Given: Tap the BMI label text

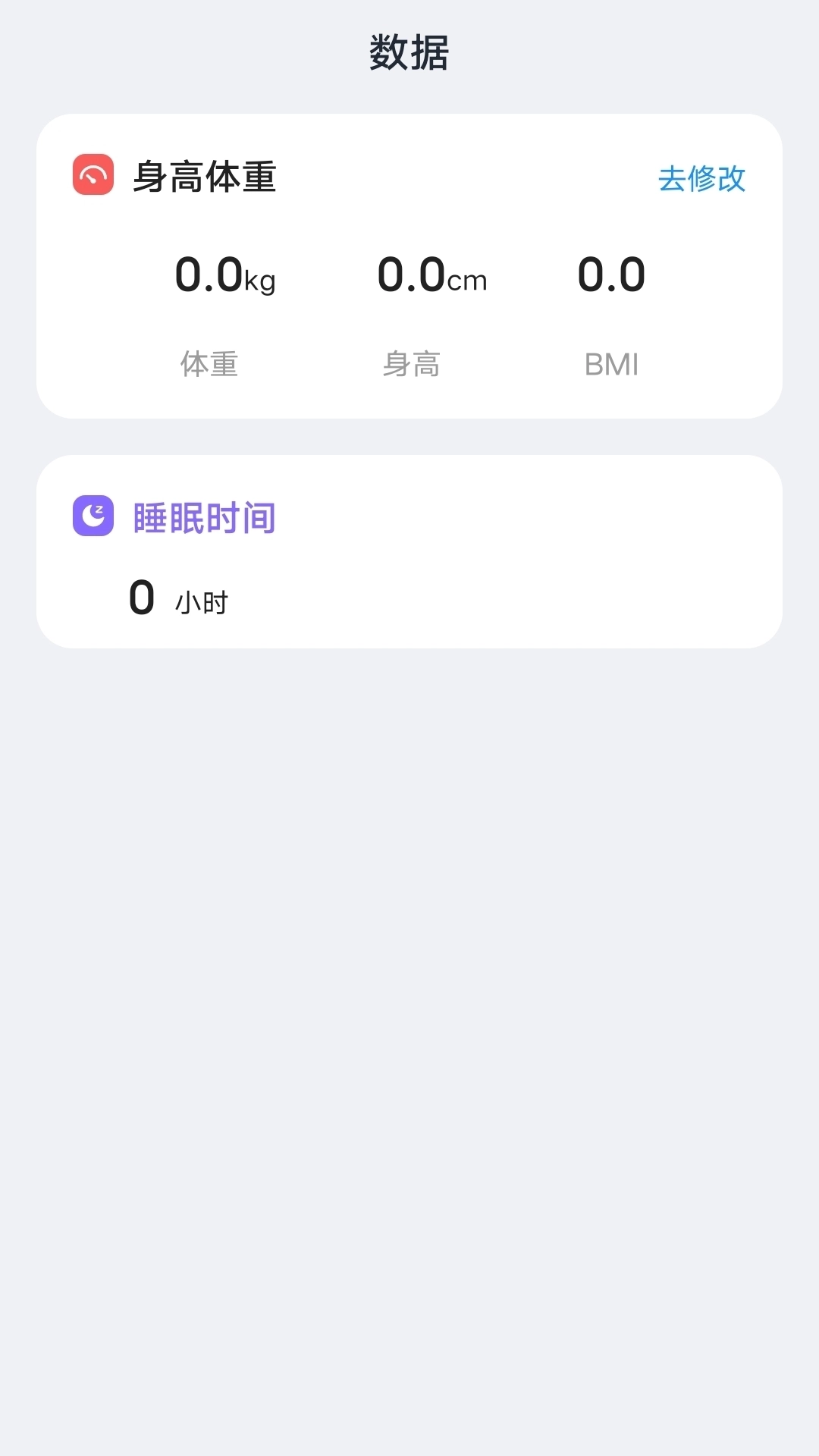Looking at the screenshot, I should pos(611,364).
